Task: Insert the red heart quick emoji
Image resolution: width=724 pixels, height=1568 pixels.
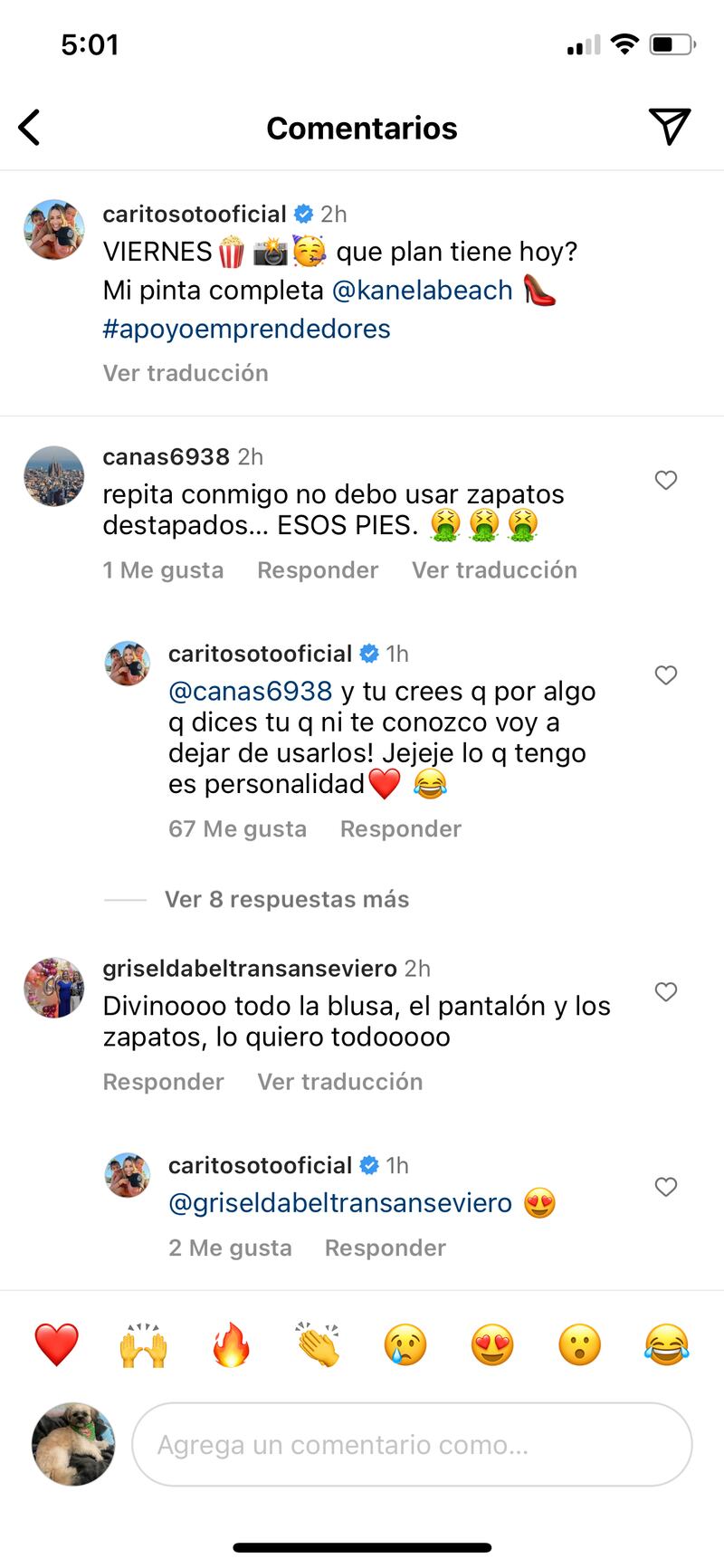Action: point(56,1344)
